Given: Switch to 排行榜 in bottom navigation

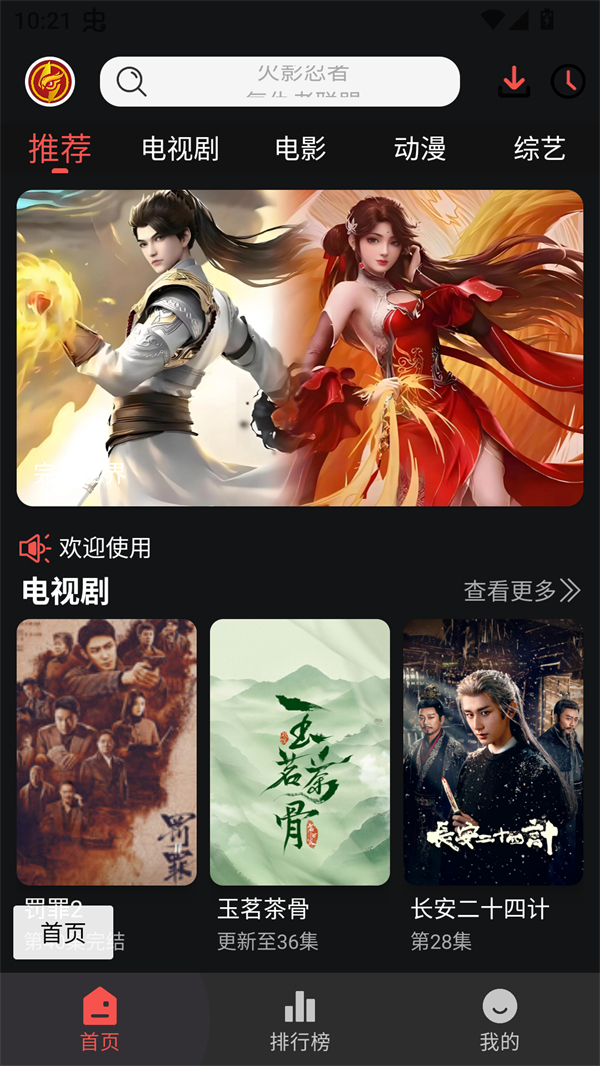Looking at the screenshot, I should pos(300,1020).
